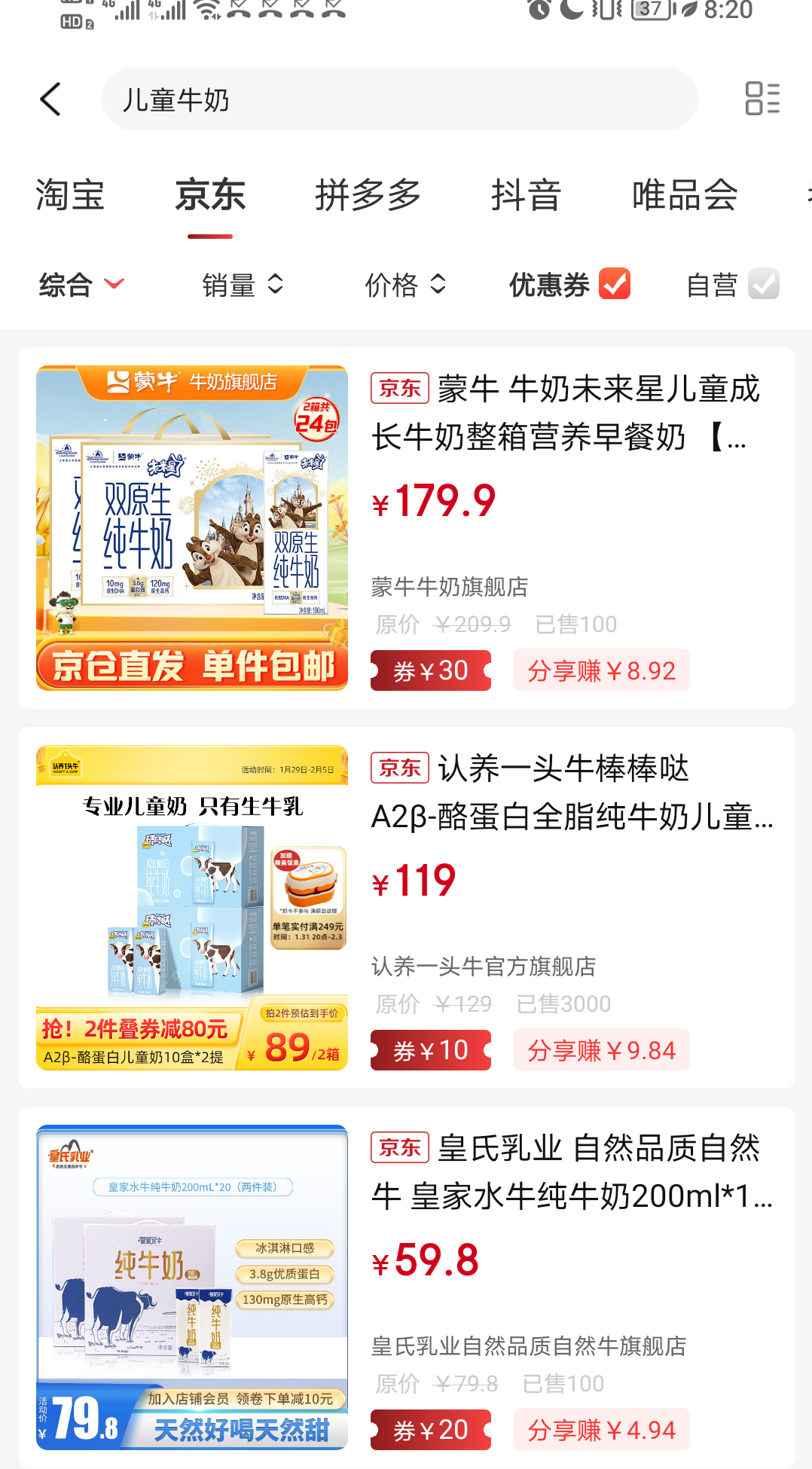Tap 分享赚¥9.84 share button
812x1469 pixels.
(x=601, y=1050)
